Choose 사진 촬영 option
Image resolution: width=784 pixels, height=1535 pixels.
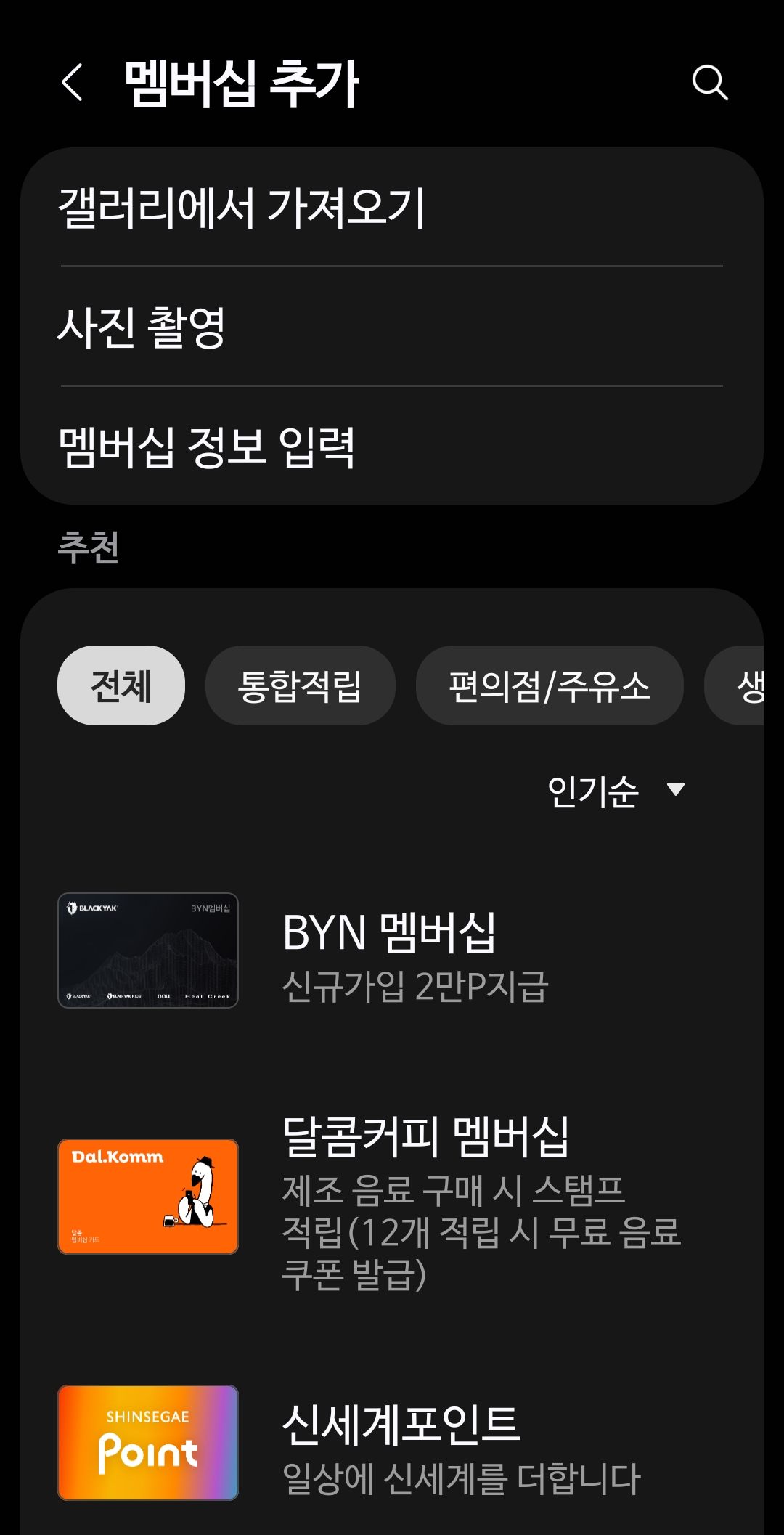(x=392, y=327)
